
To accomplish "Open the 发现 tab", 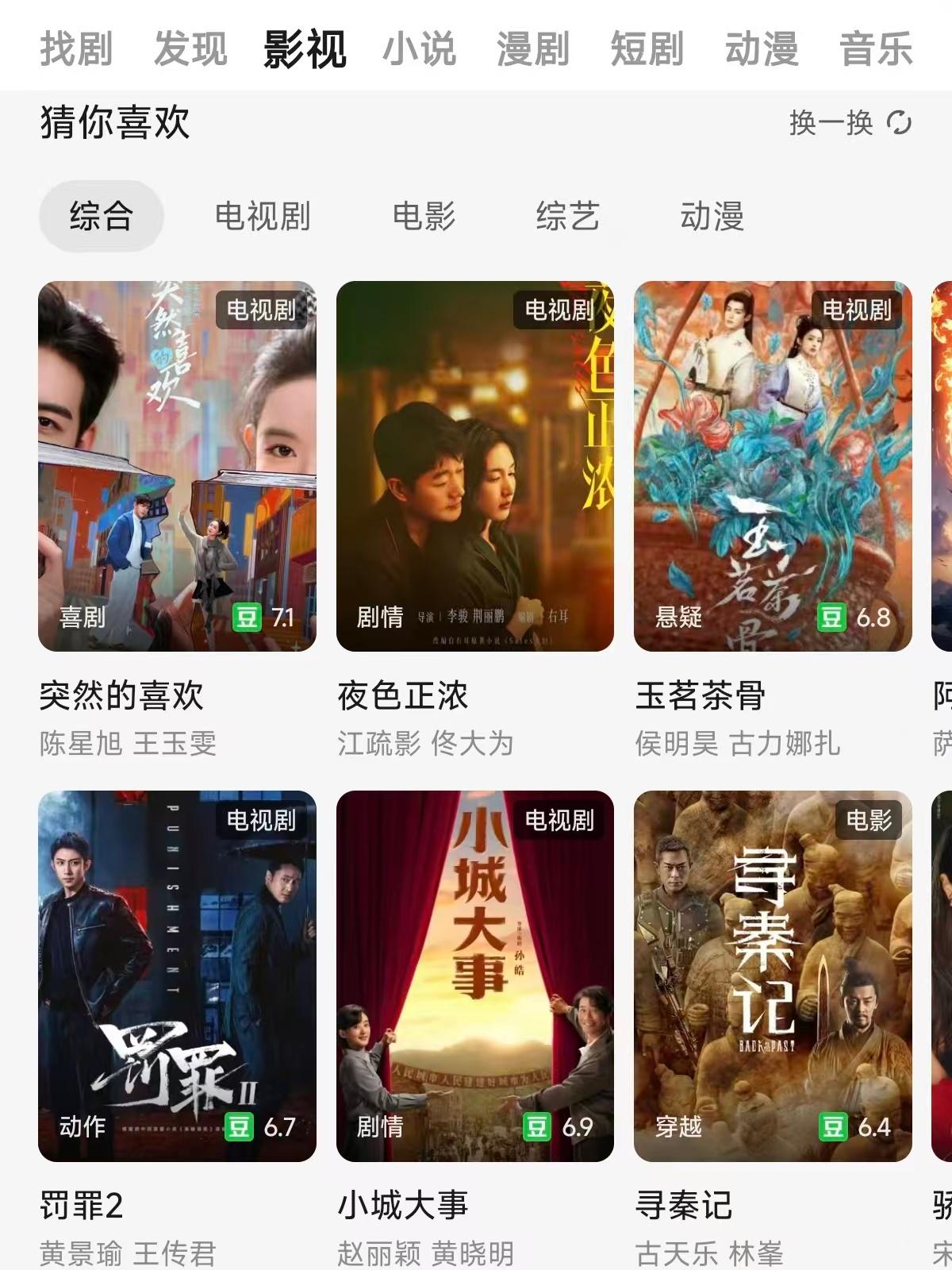I will [x=190, y=49].
